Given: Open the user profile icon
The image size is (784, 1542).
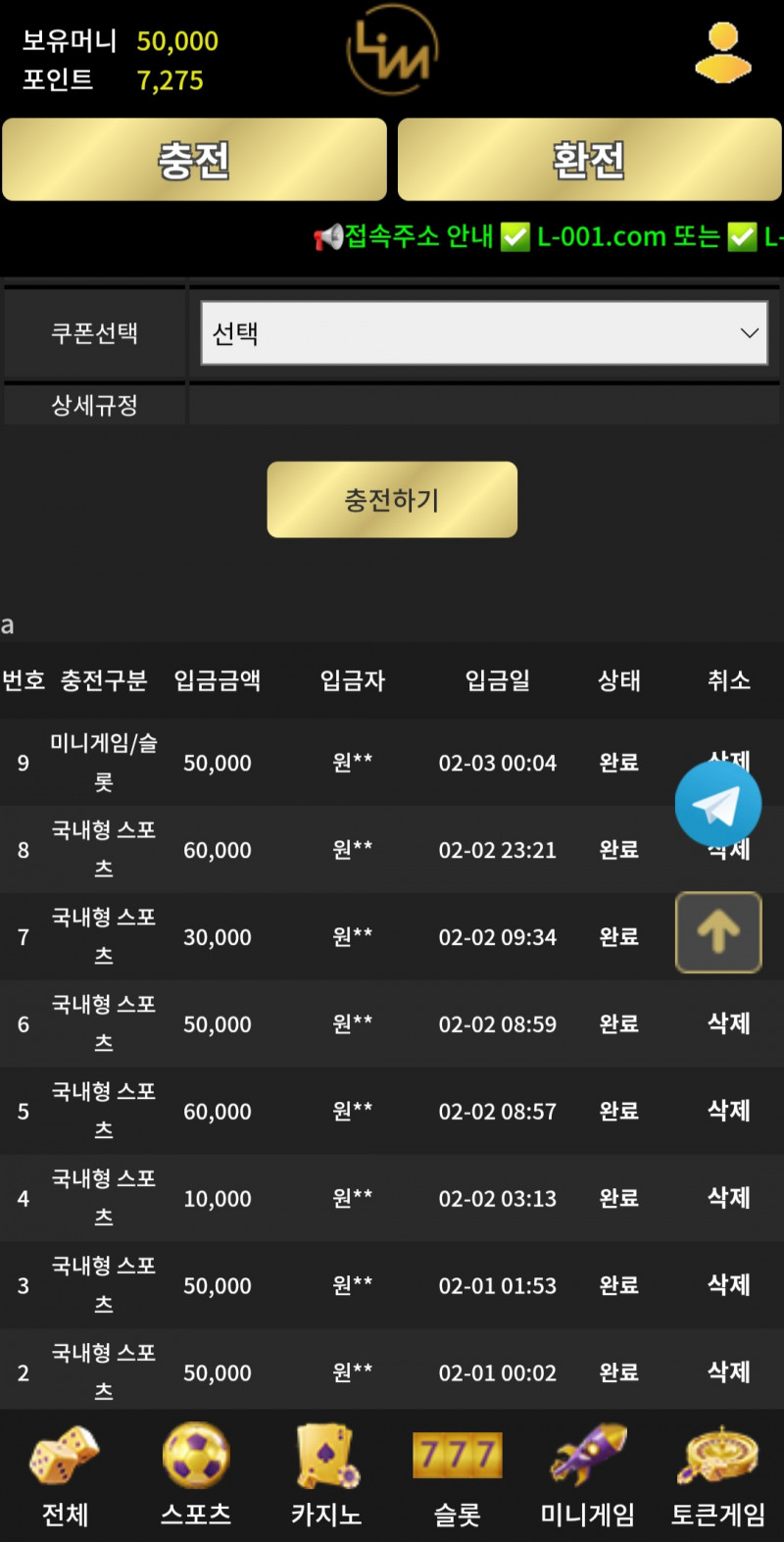Looking at the screenshot, I should (722, 52).
